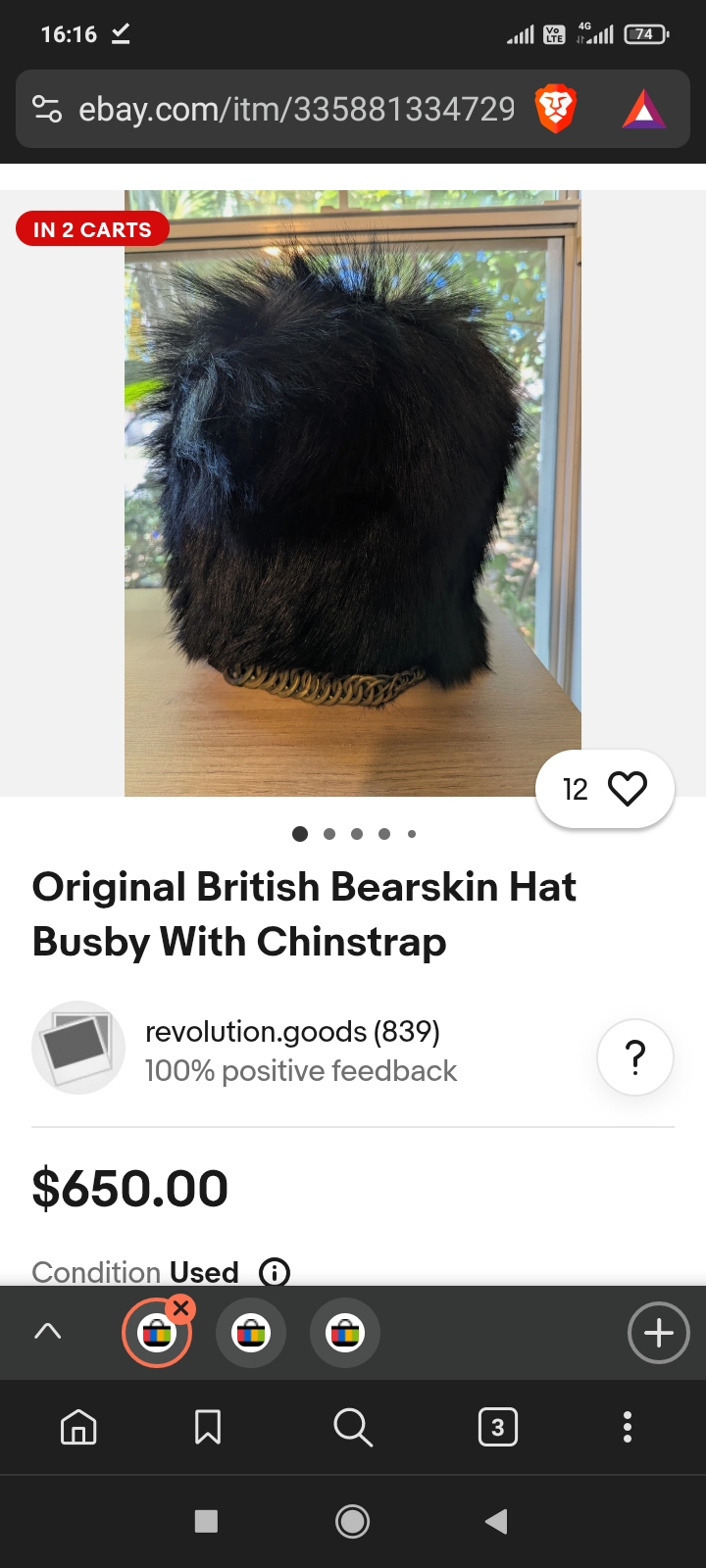Open tab switcher showing 3 tabs

pos(497,1427)
